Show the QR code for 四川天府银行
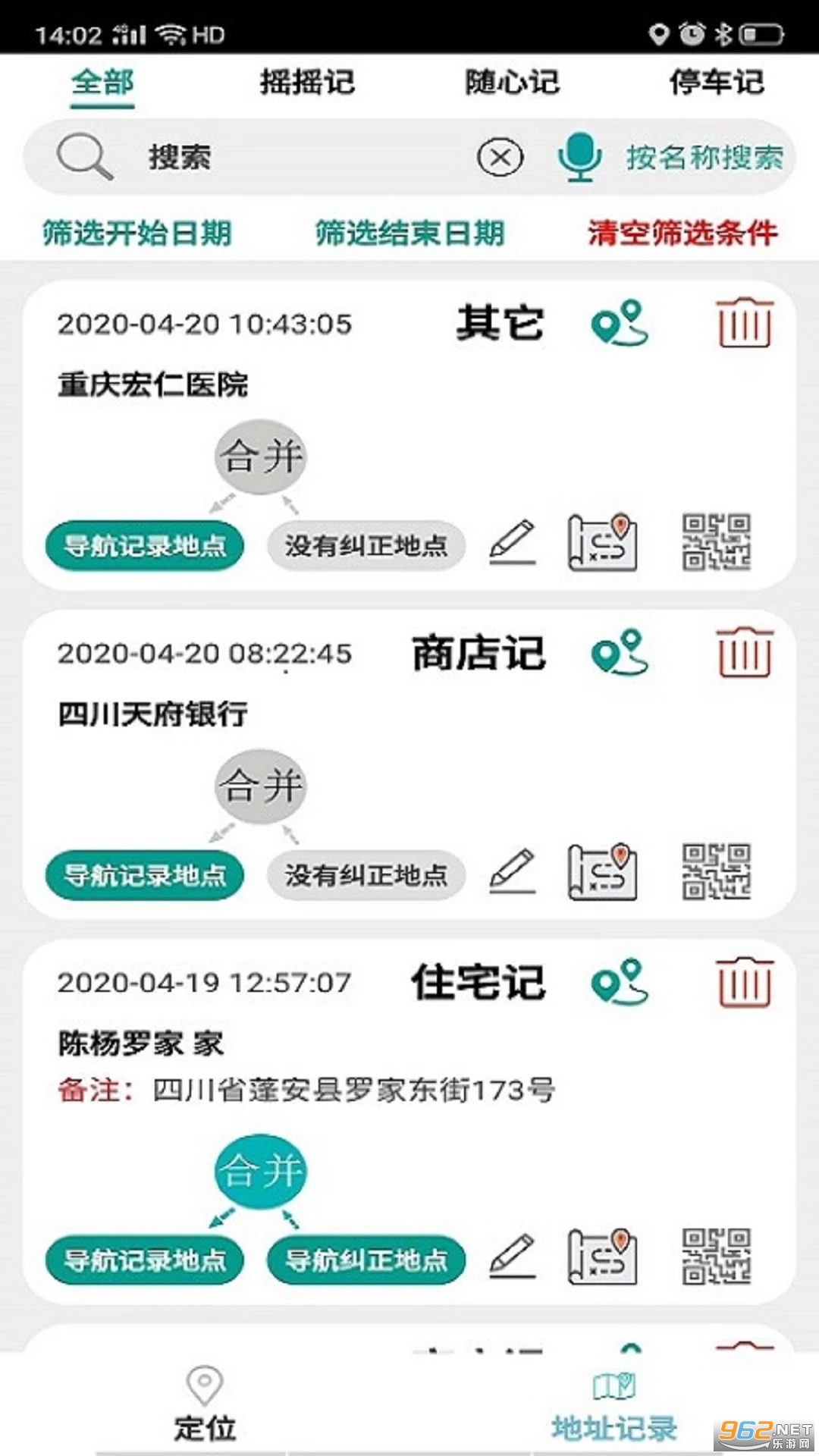This screenshot has height=1456, width=819. pos(717,872)
